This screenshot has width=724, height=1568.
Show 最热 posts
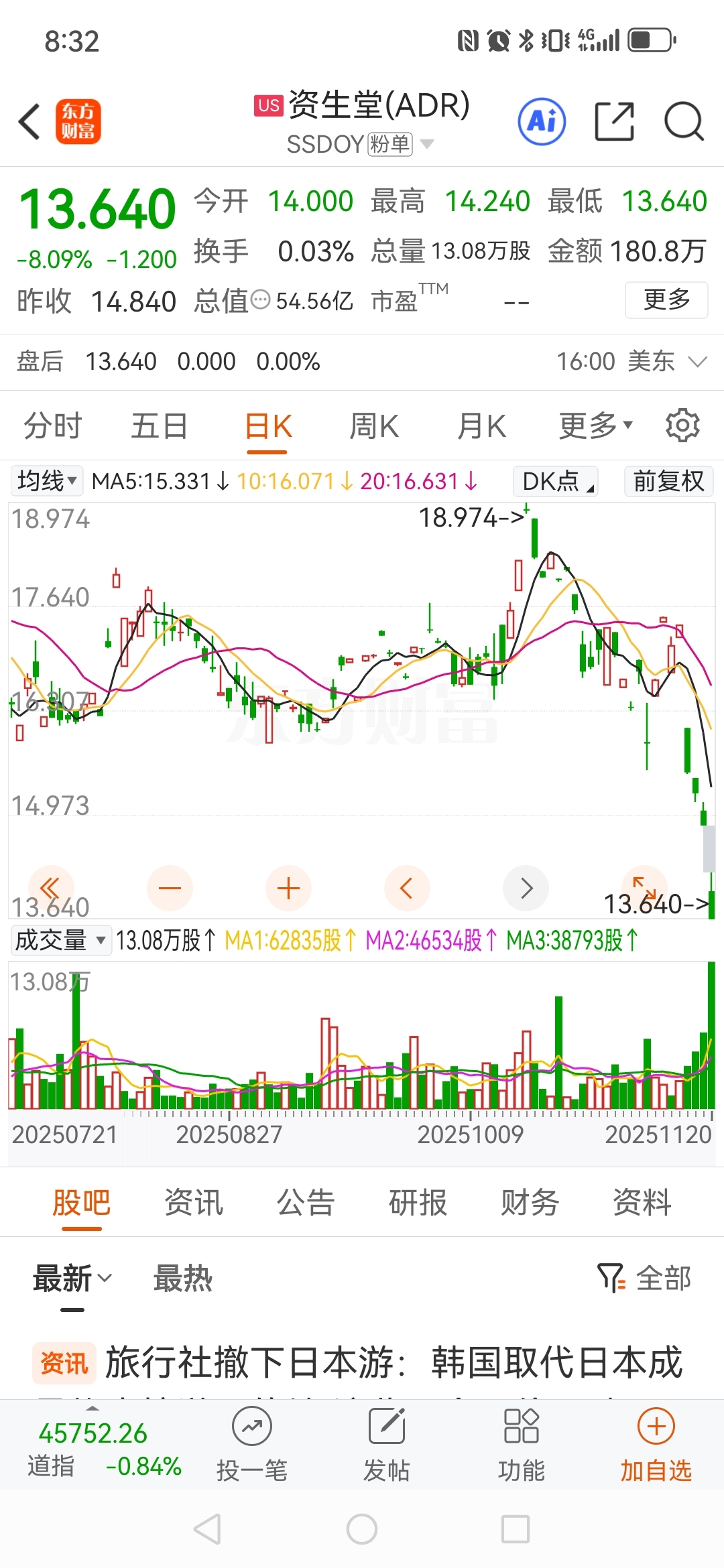(183, 1279)
